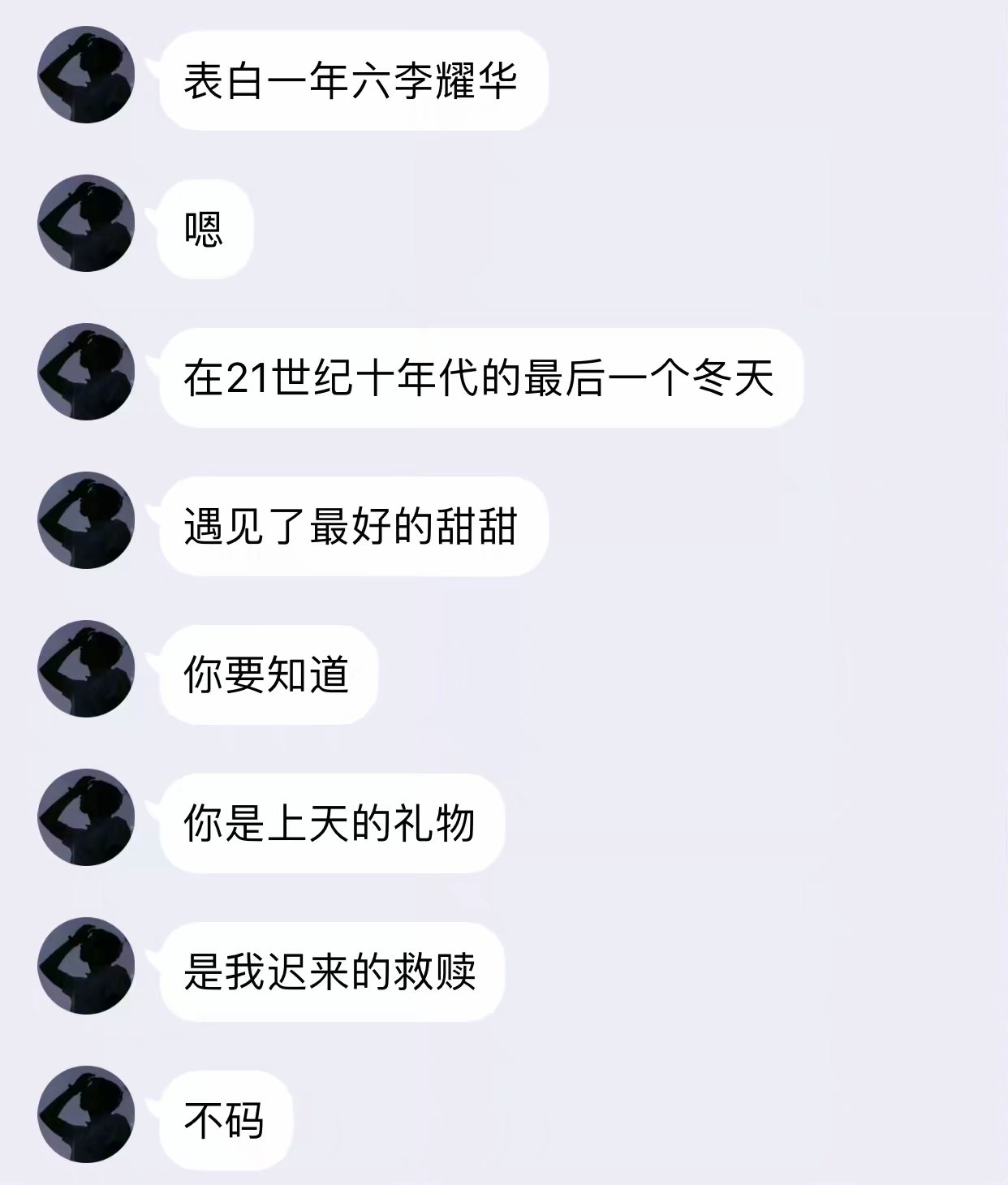Viewport: 1008px width, 1185px height.
Task: Open the avatar next to '不码'
Action: 86,1115
